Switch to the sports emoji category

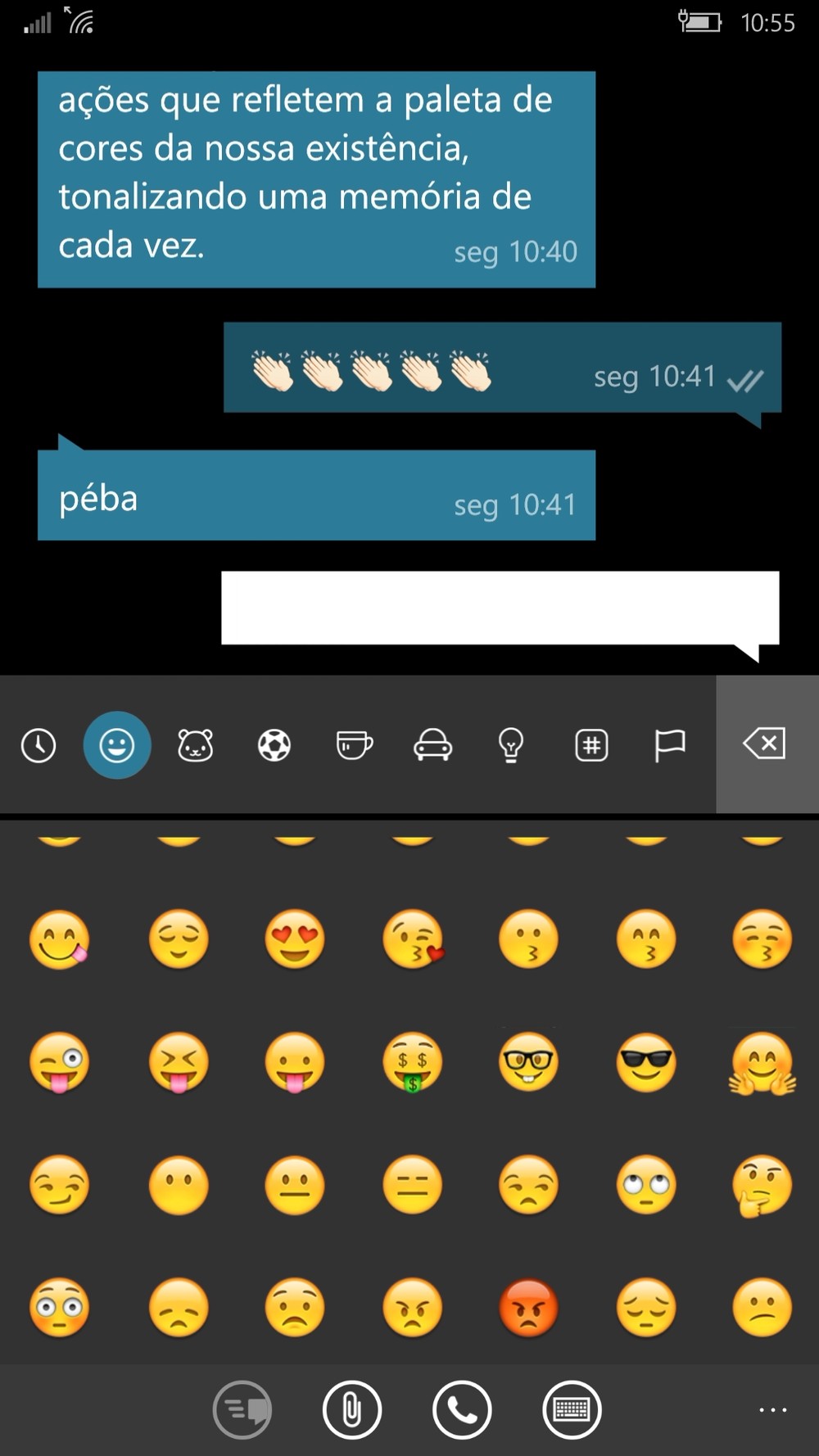click(x=274, y=745)
